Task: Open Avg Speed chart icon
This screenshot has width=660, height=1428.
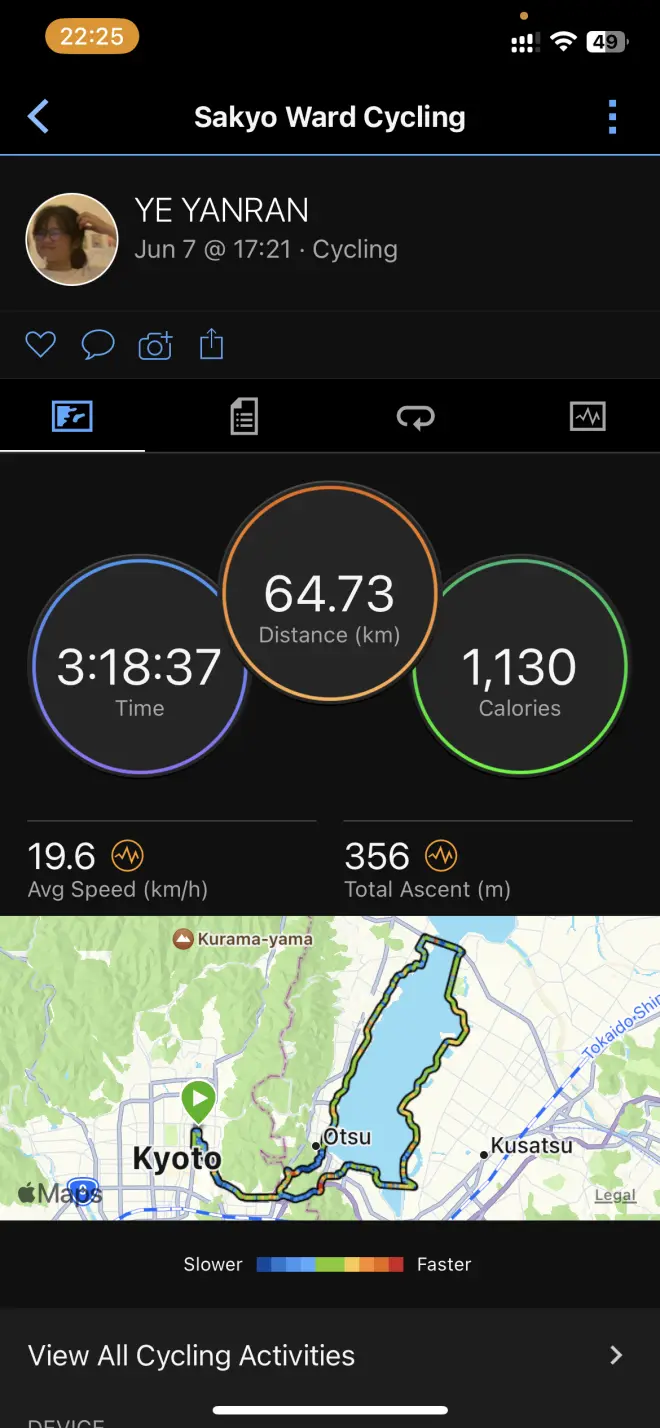Action: click(127, 856)
